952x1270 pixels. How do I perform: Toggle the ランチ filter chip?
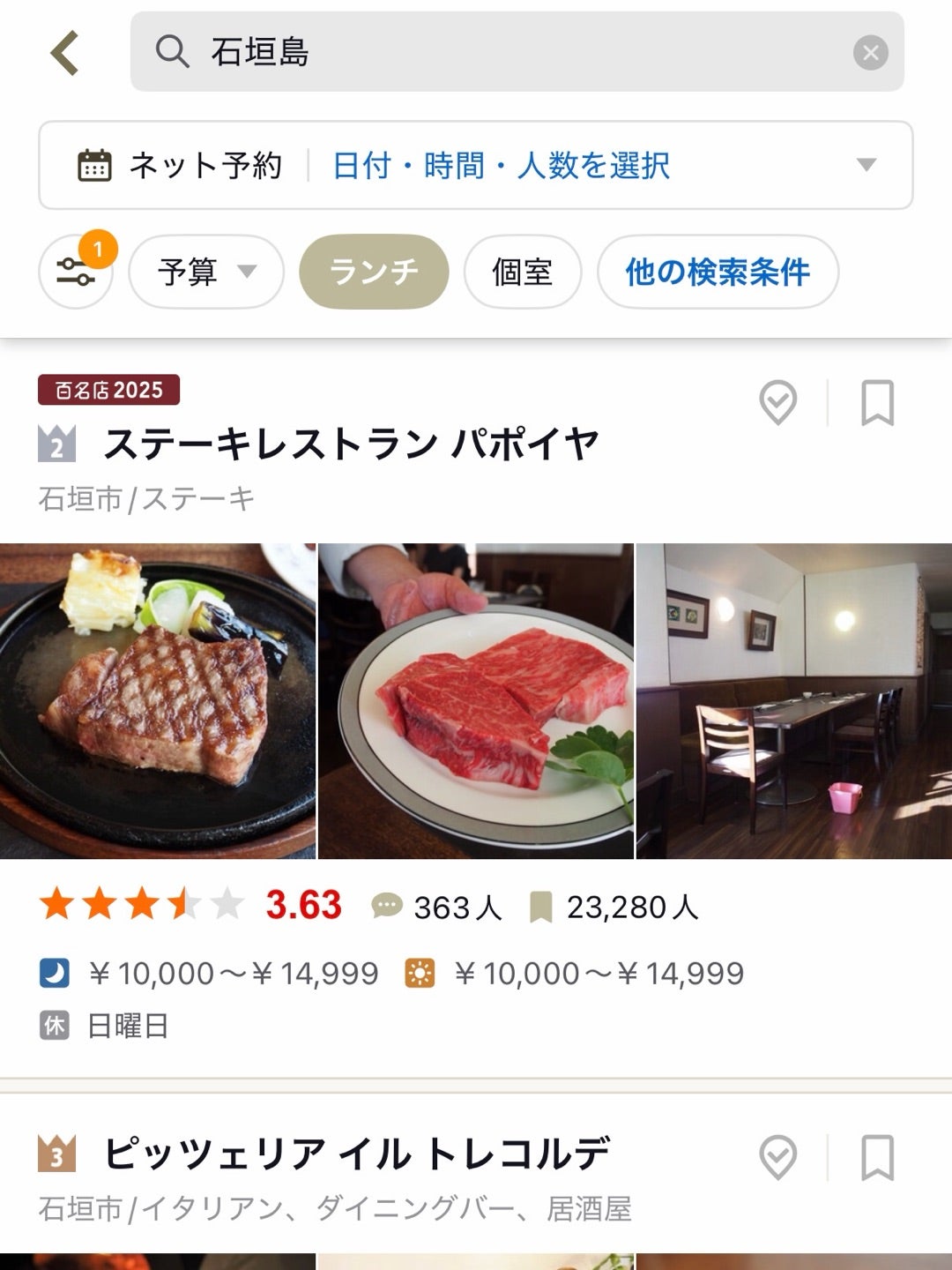tap(374, 272)
